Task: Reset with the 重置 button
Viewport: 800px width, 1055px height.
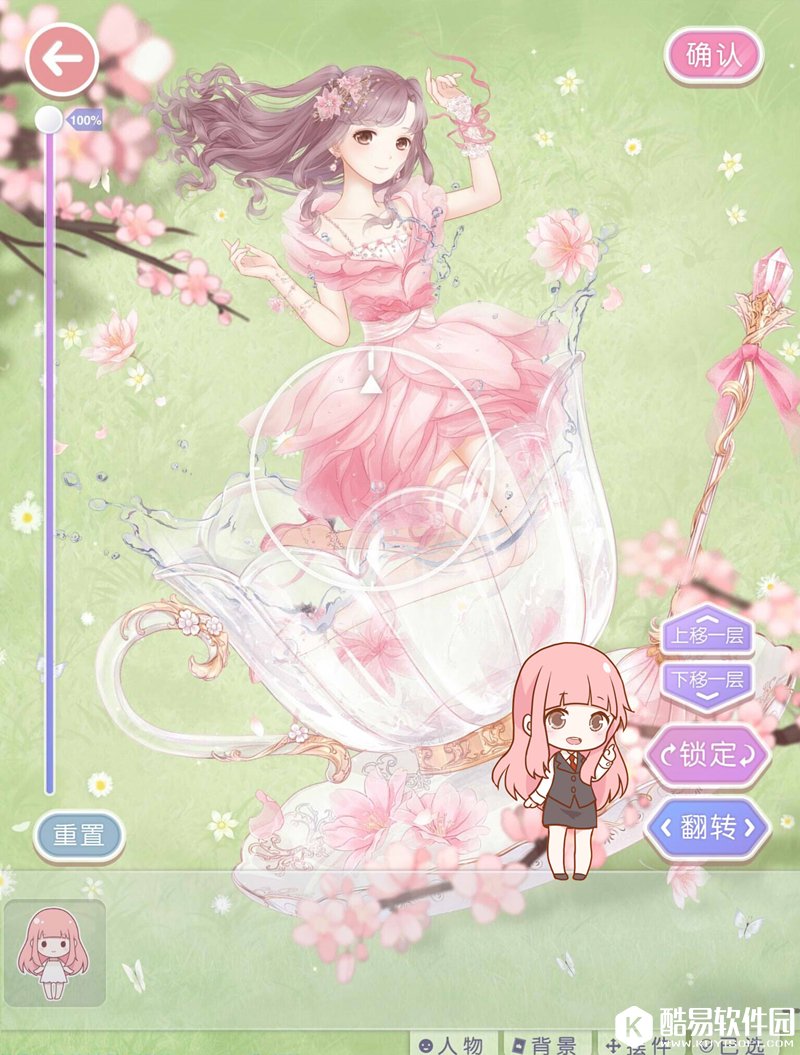Action: 79,835
